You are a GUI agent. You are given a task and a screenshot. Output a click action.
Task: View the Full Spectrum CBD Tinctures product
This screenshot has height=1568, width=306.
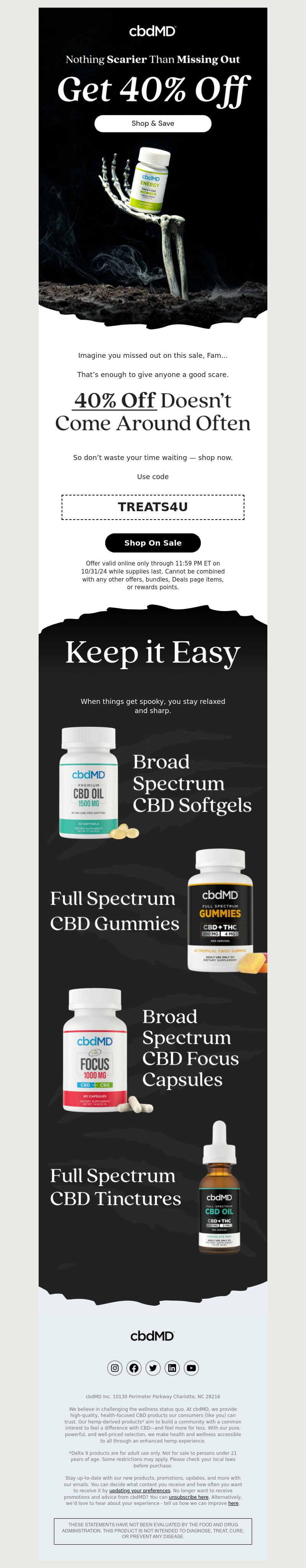(x=115, y=1186)
